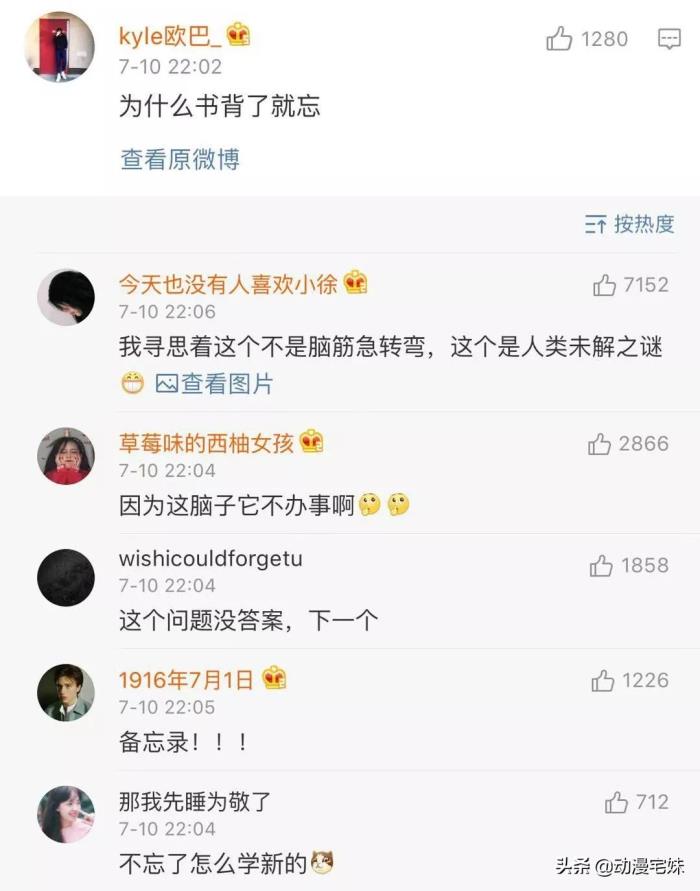
Task: Like wishicouldforgetu's comment
Action: point(602,567)
